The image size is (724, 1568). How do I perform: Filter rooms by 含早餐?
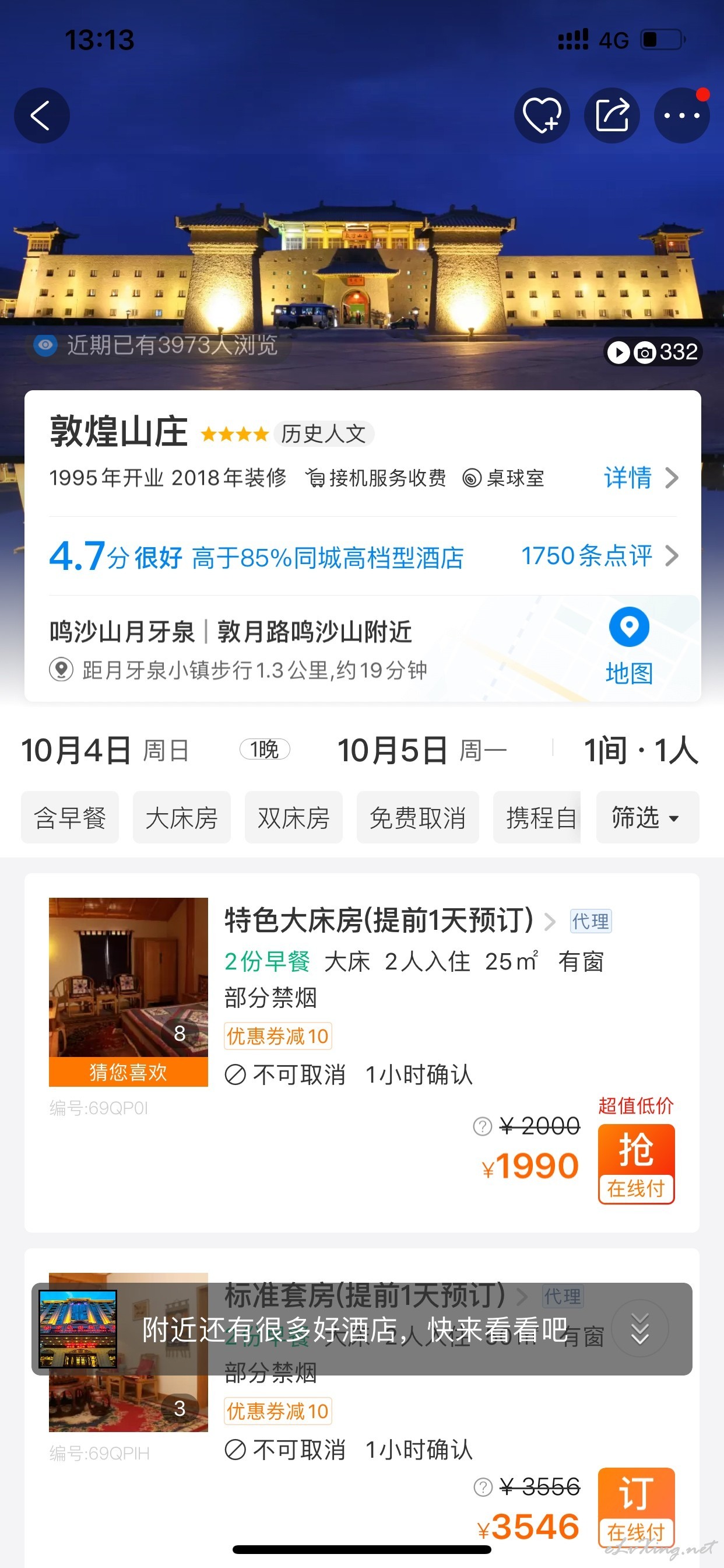(70, 817)
